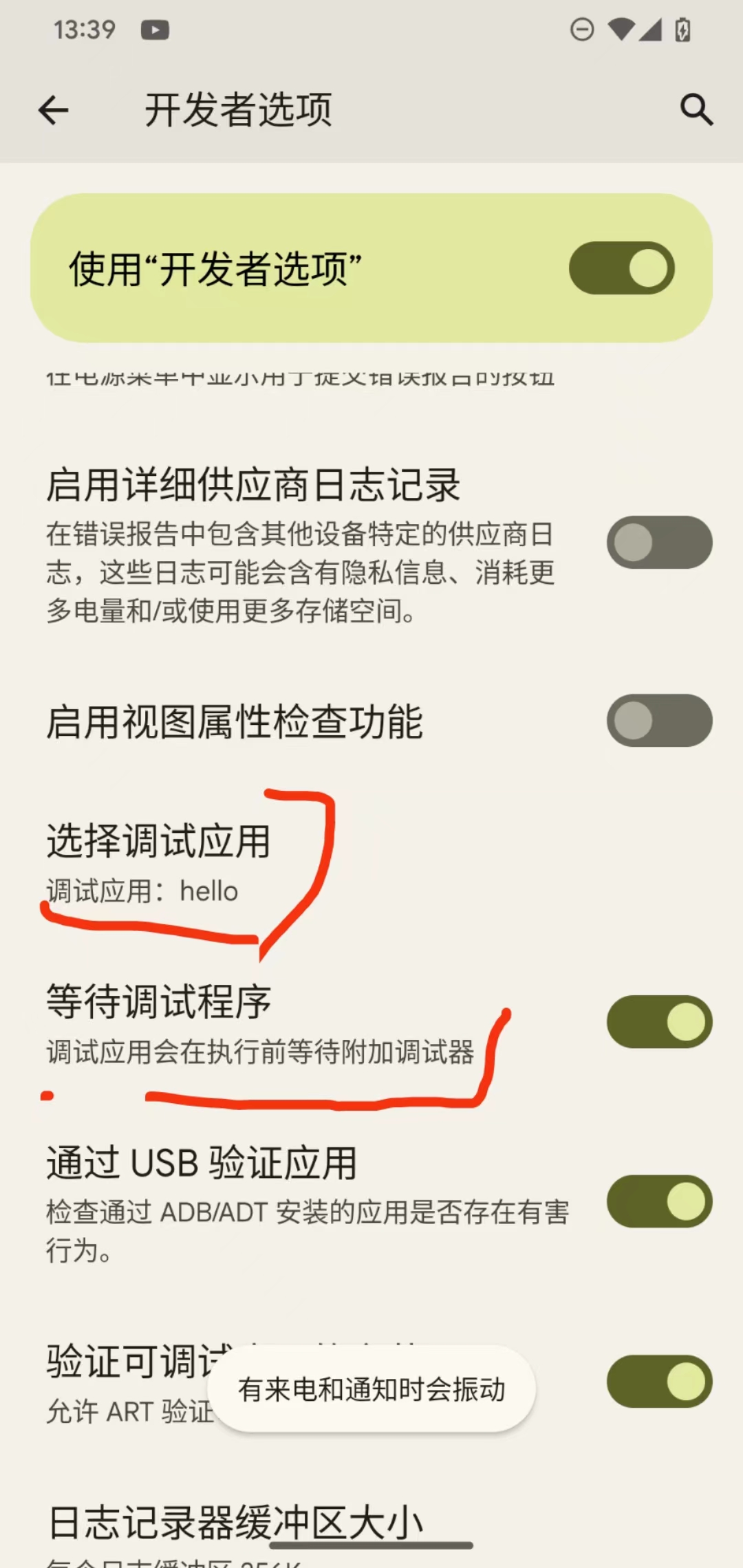
Task: Switch off the 允许 ART 验证 toggle
Action: [x=658, y=1382]
